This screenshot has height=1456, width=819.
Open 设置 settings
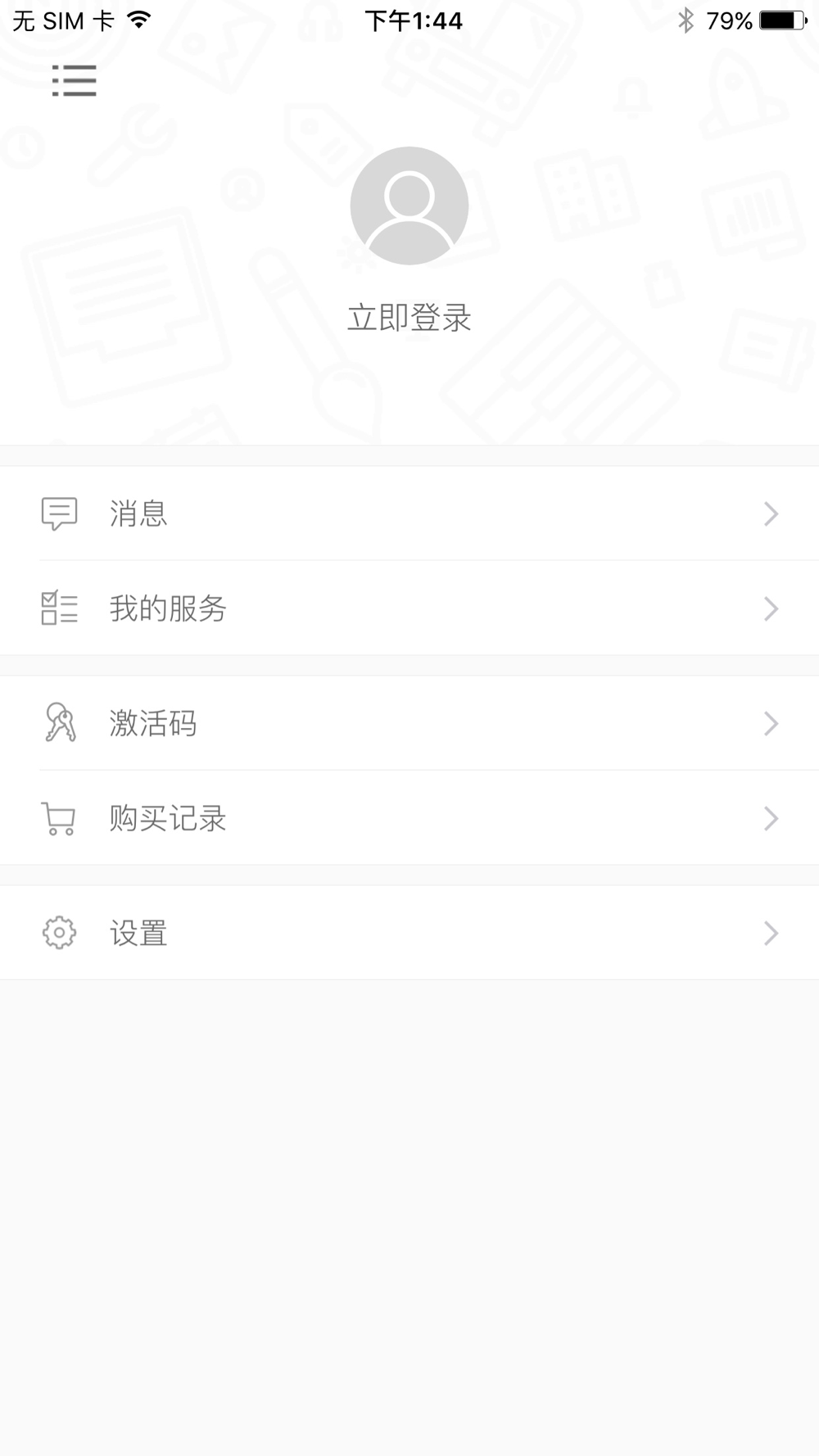click(409, 933)
